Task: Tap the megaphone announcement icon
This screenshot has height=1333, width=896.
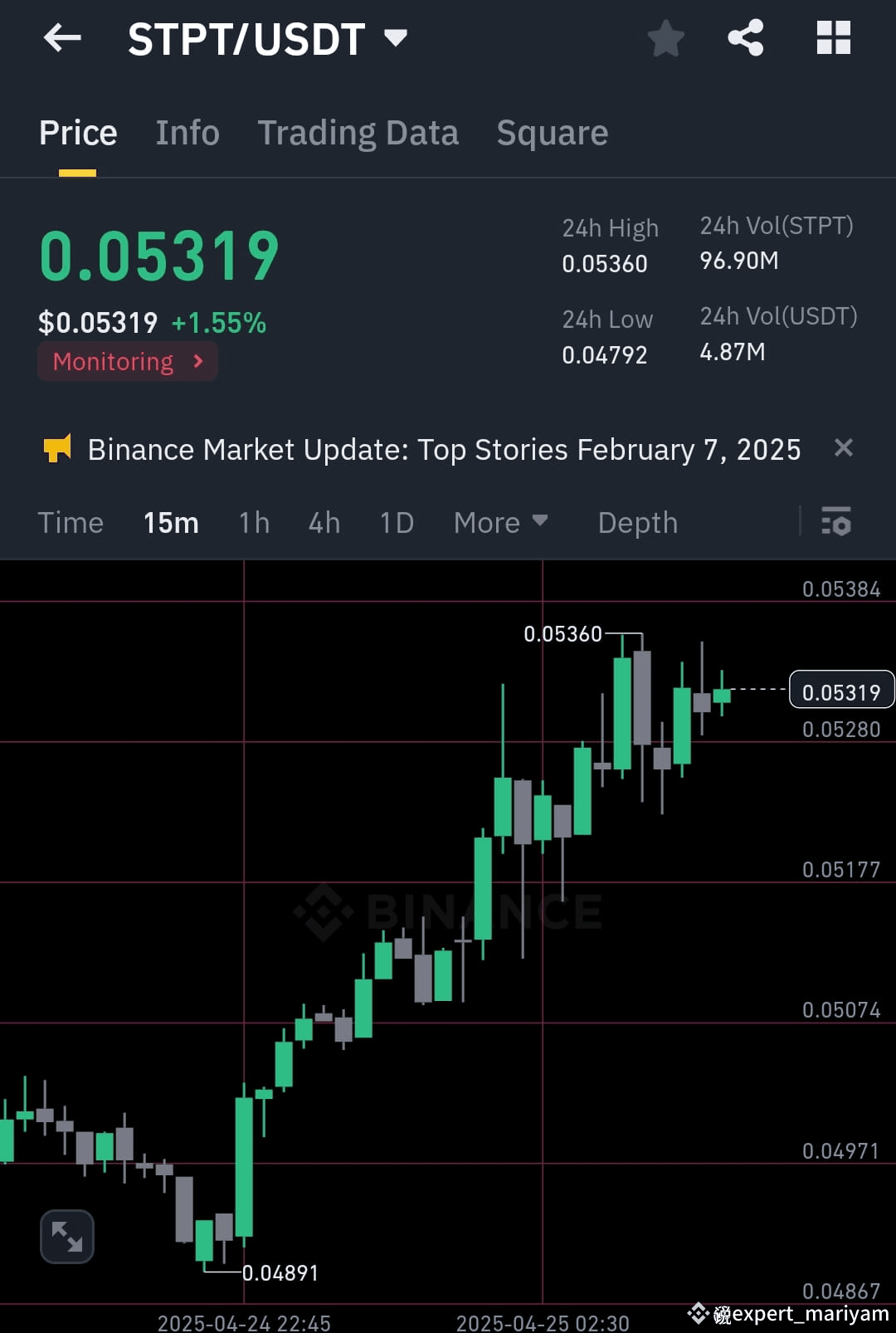Action: [56, 448]
